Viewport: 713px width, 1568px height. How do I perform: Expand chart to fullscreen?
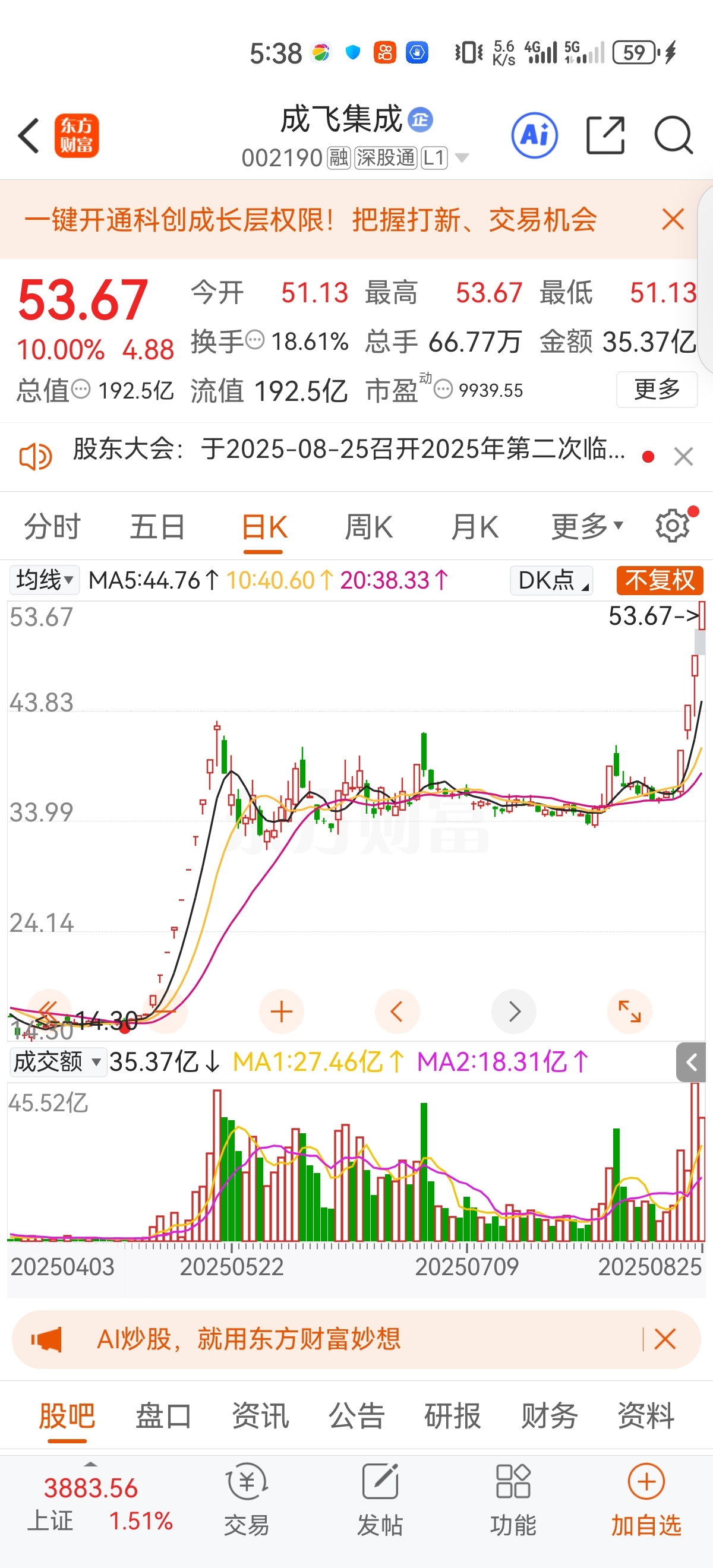(x=630, y=1011)
